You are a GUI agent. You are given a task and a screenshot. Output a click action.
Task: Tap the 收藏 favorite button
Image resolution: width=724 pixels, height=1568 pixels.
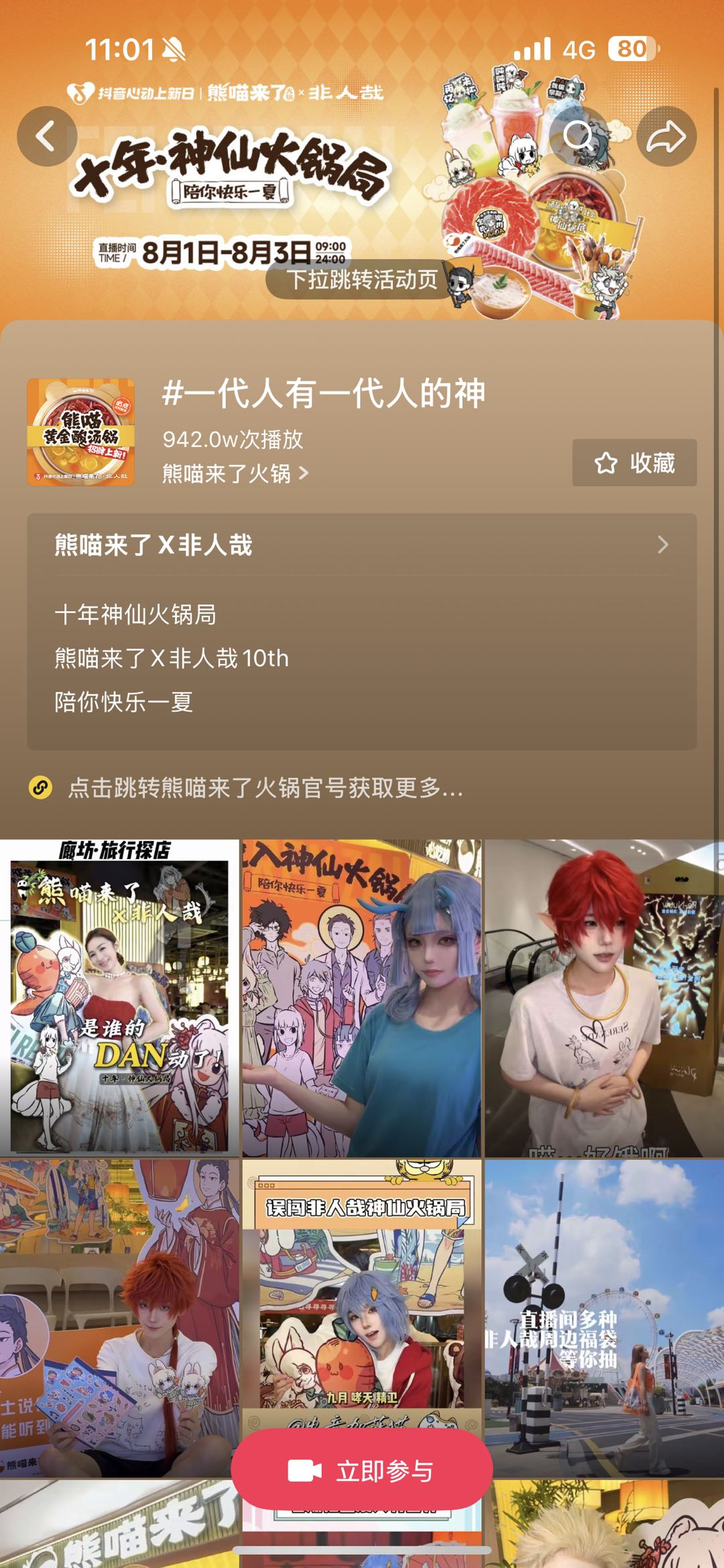pos(634,463)
